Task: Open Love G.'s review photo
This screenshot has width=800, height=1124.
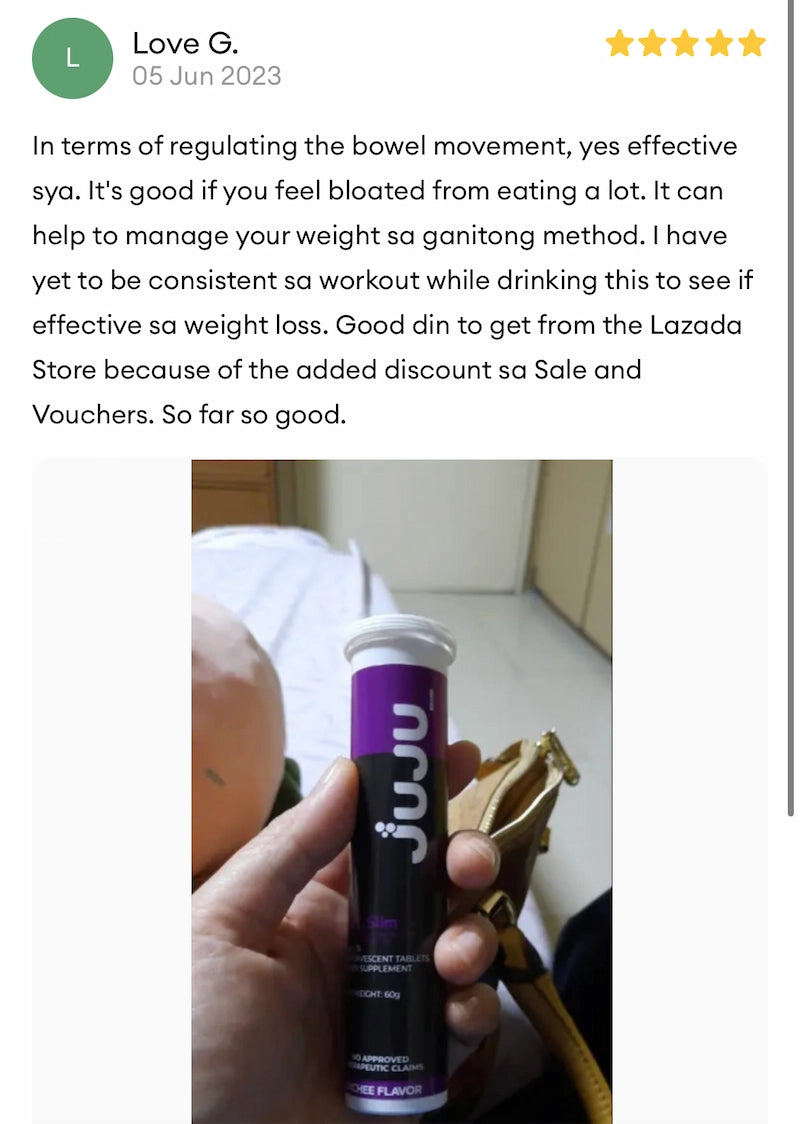Action: (401, 790)
